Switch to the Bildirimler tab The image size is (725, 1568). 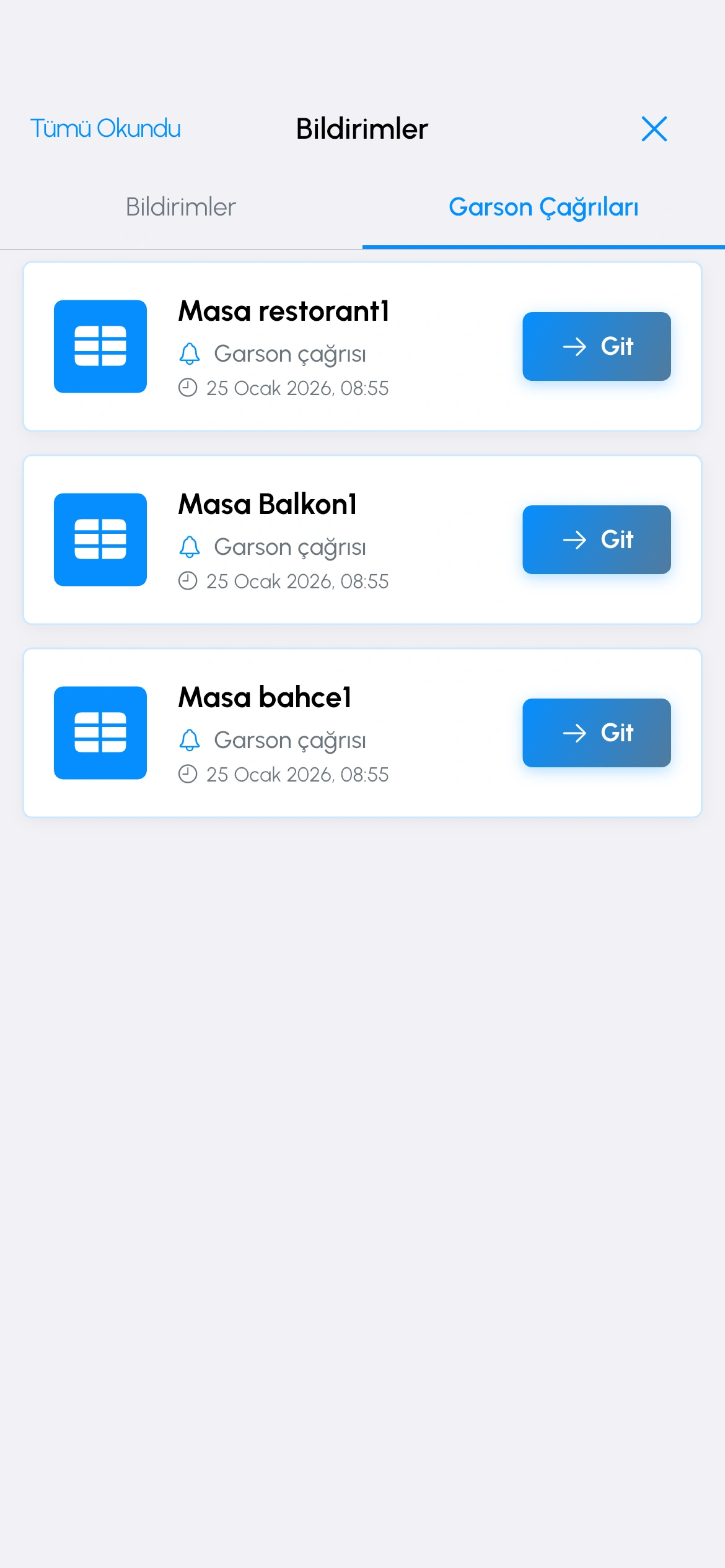[180, 207]
